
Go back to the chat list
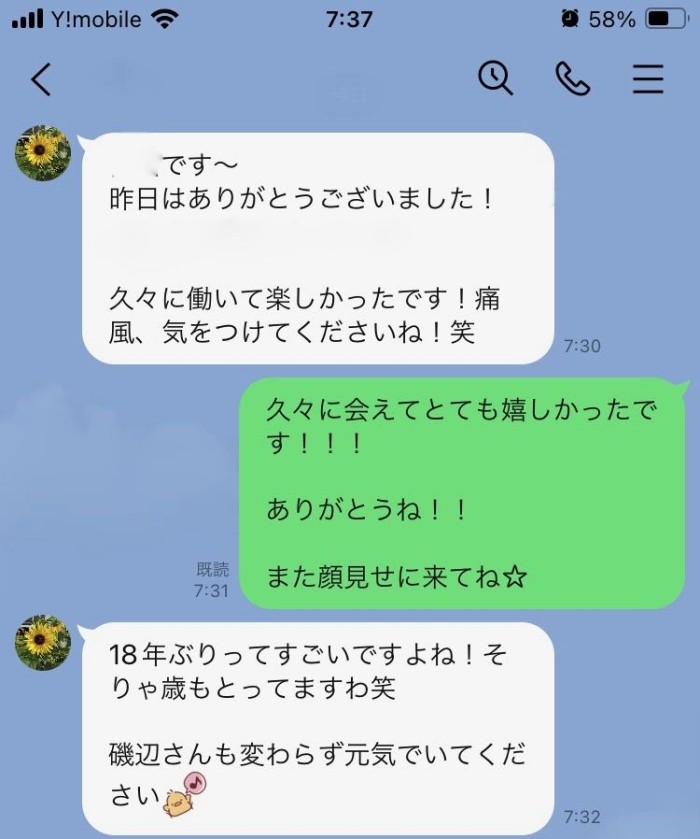41,80
